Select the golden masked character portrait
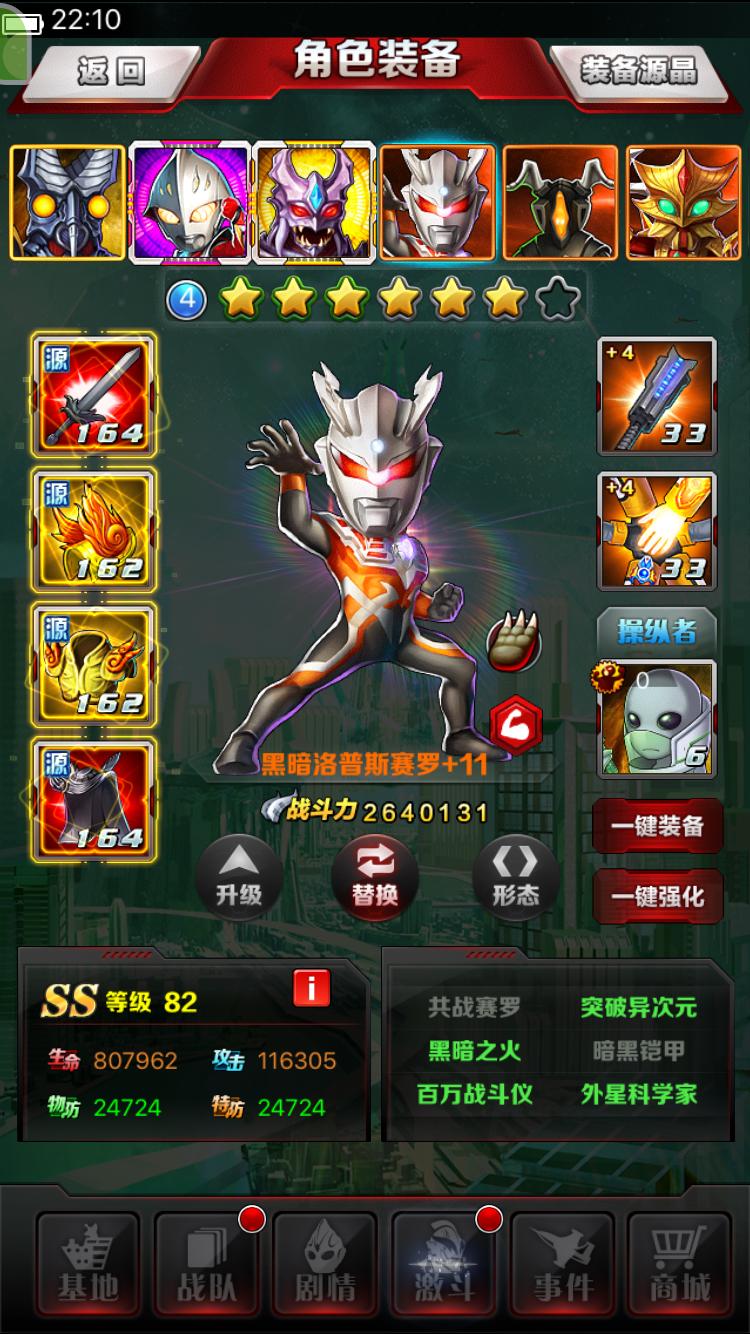The image size is (750, 1334). pos(684,202)
